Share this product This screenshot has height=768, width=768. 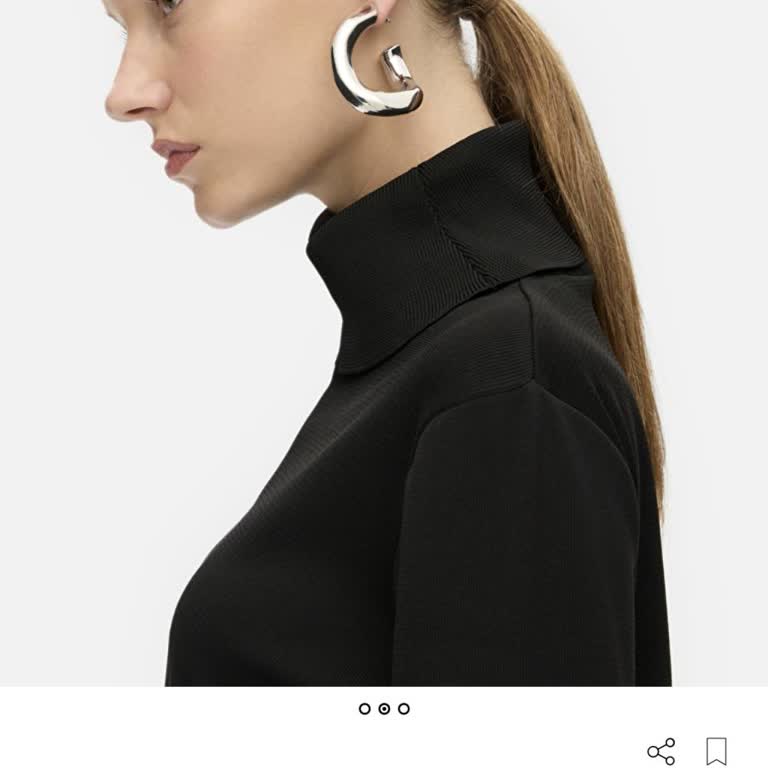click(661, 751)
